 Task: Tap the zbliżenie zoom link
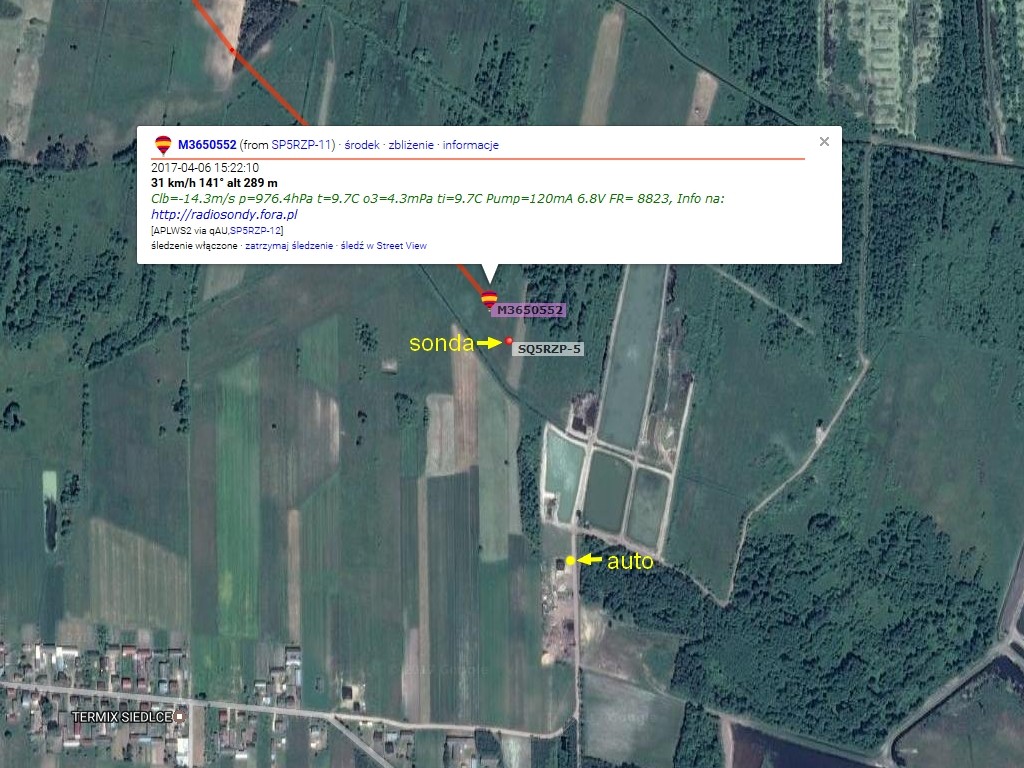point(411,145)
